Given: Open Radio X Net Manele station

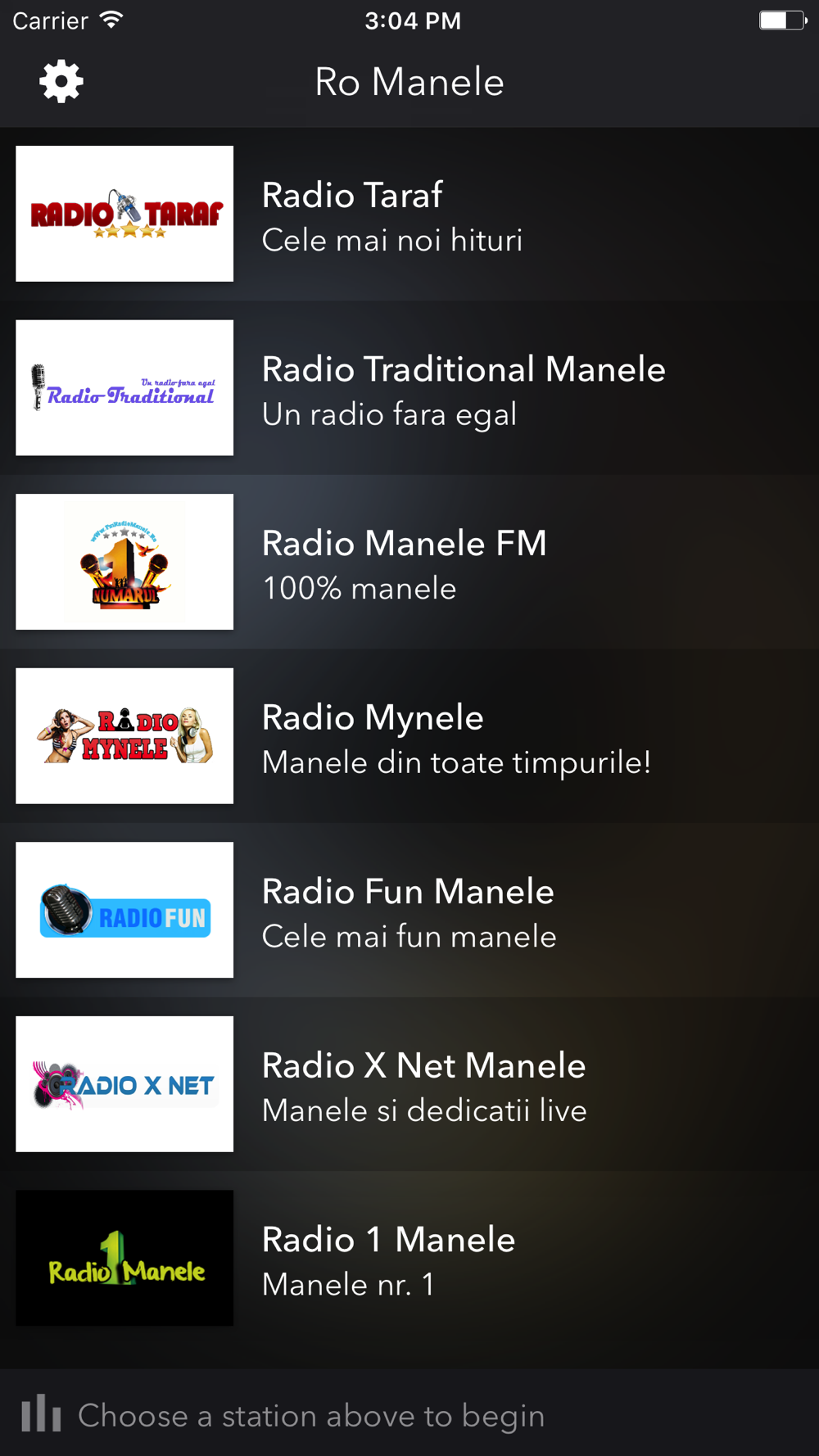Looking at the screenshot, I should coord(409,1084).
